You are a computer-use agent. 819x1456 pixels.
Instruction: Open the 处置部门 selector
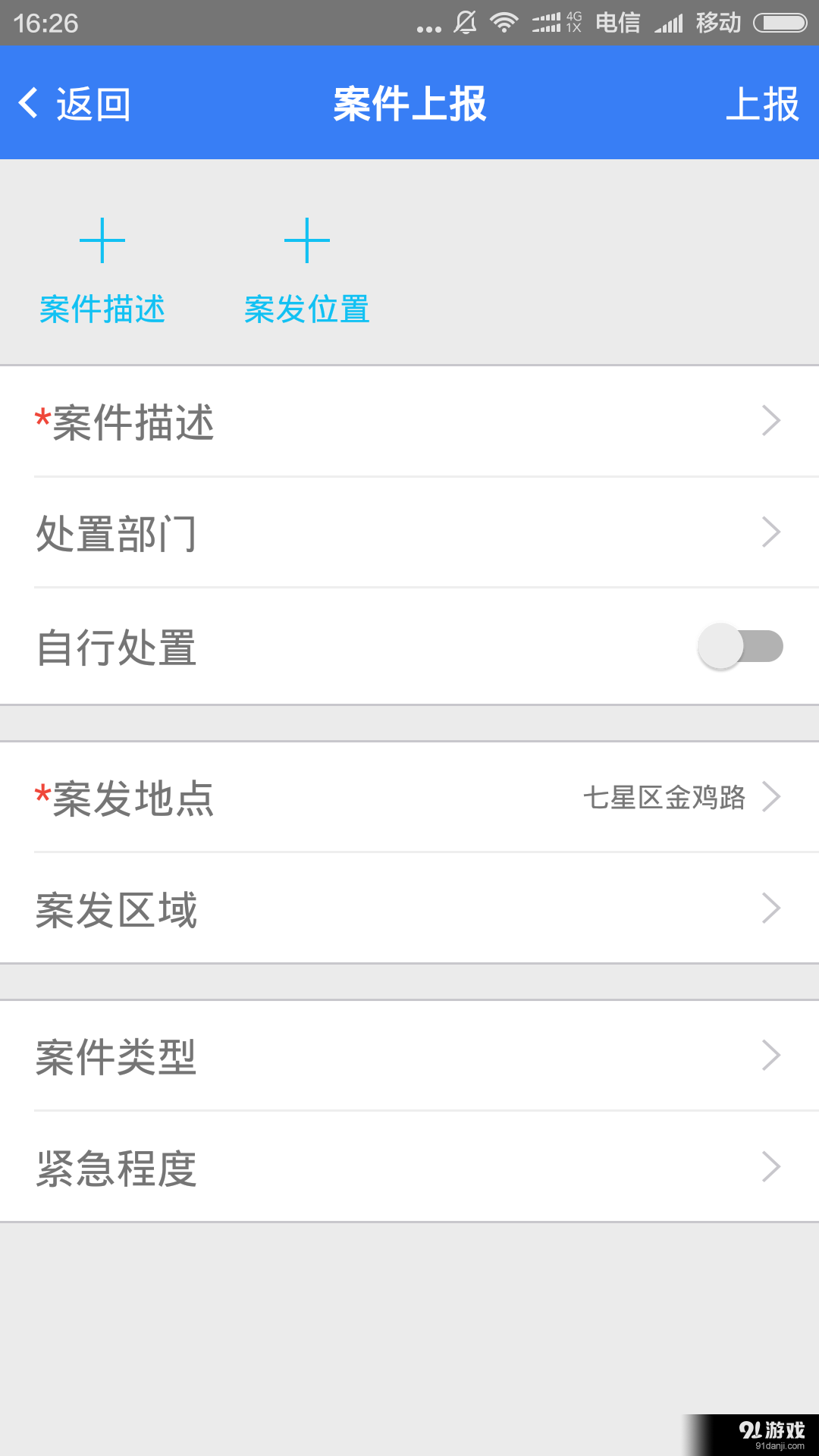[x=409, y=534]
